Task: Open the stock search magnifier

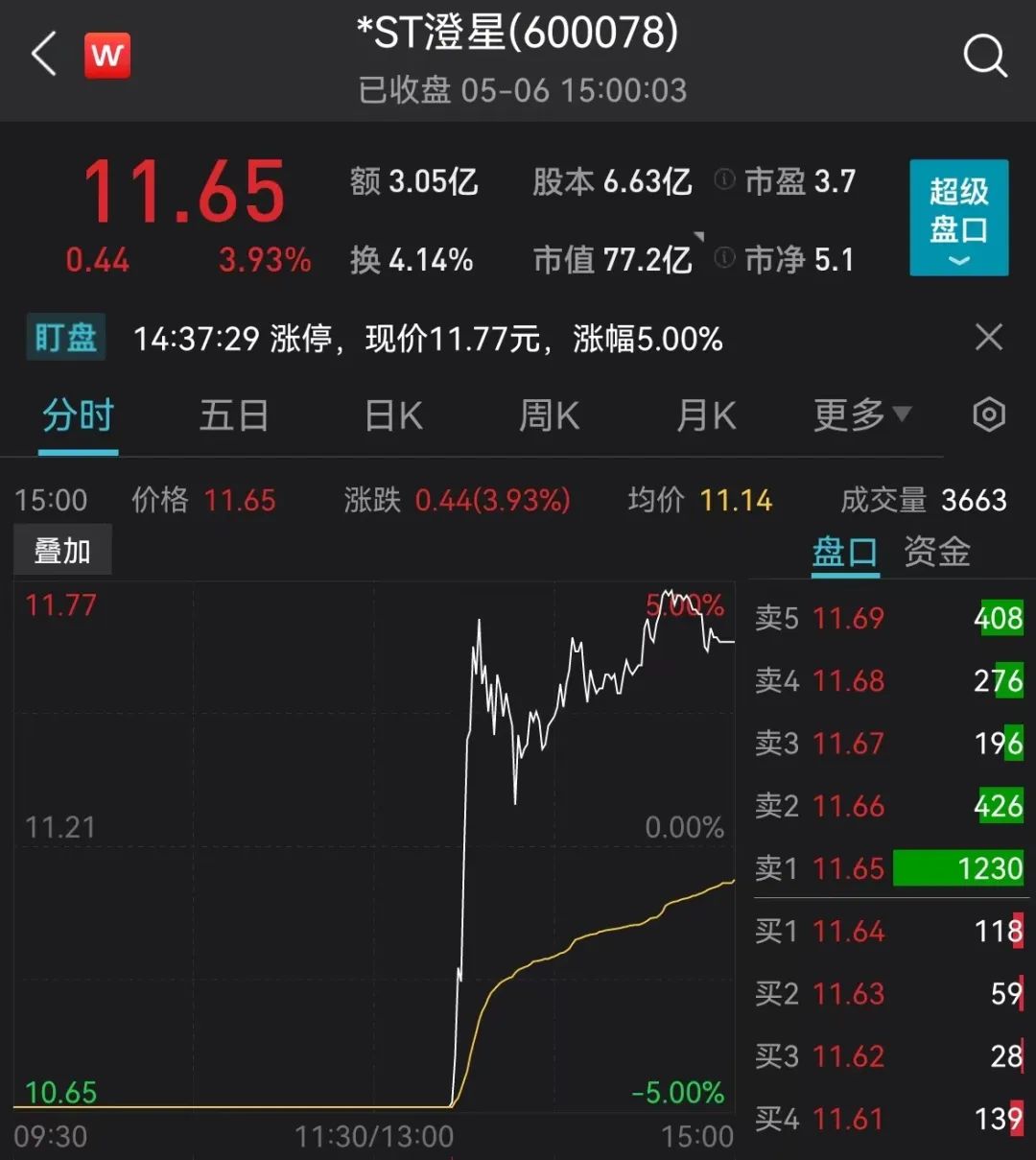Action: pos(985,57)
